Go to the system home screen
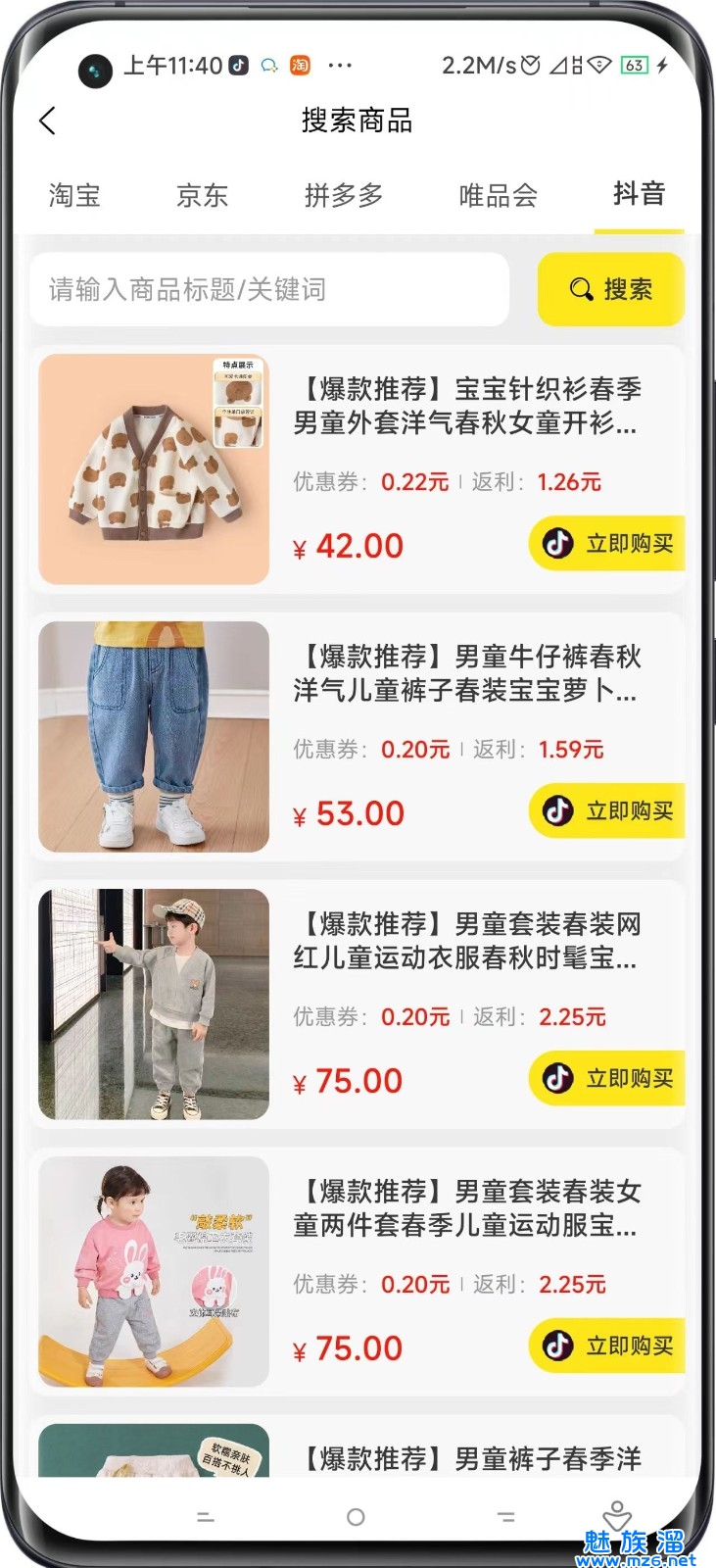The height and width of the screenshot is (1568, 716). [x=356, y=1517]
